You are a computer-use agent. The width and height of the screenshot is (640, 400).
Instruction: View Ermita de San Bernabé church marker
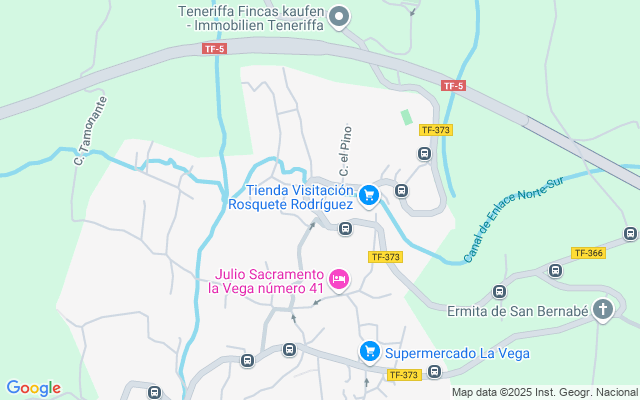(x=603, y=310)
